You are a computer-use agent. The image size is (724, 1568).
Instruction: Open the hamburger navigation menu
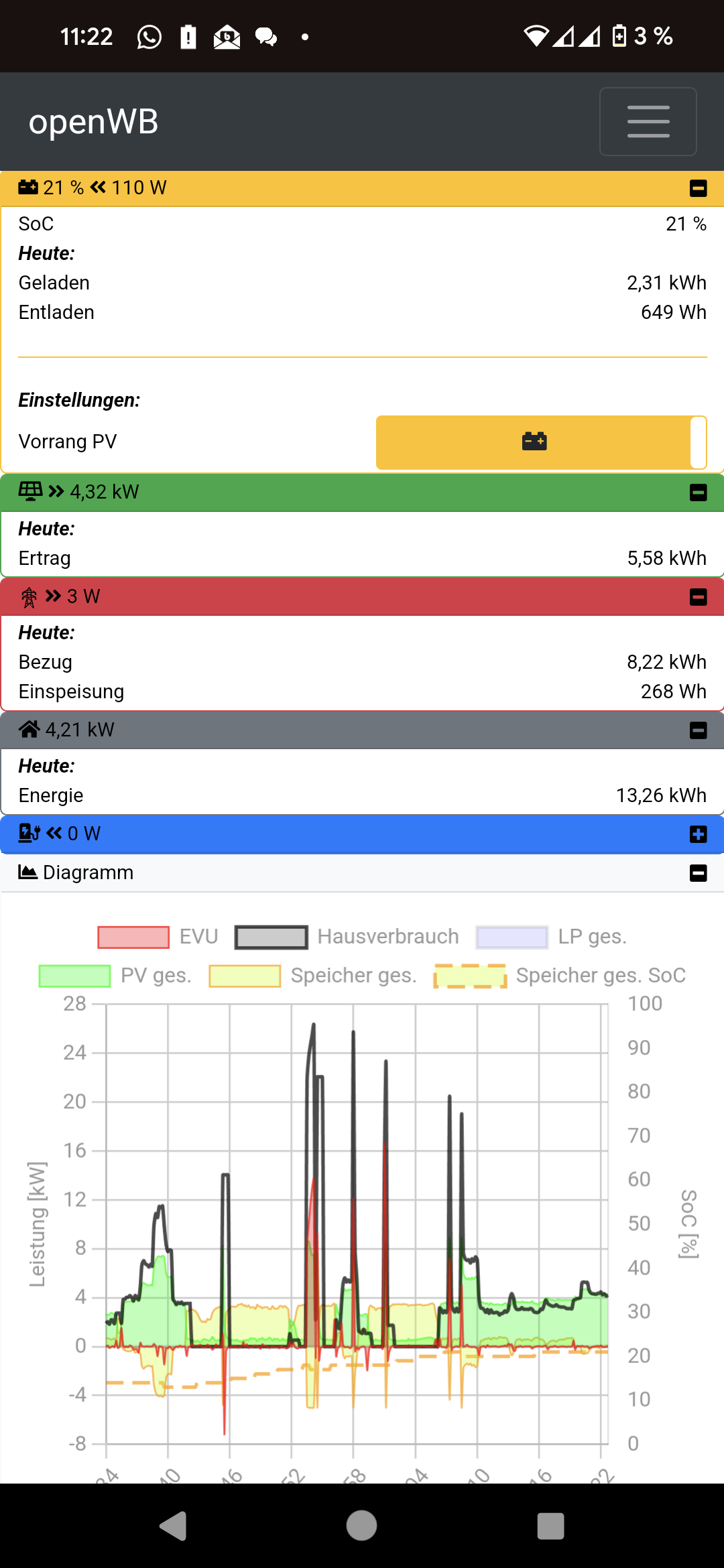click(x=648, y=121)
